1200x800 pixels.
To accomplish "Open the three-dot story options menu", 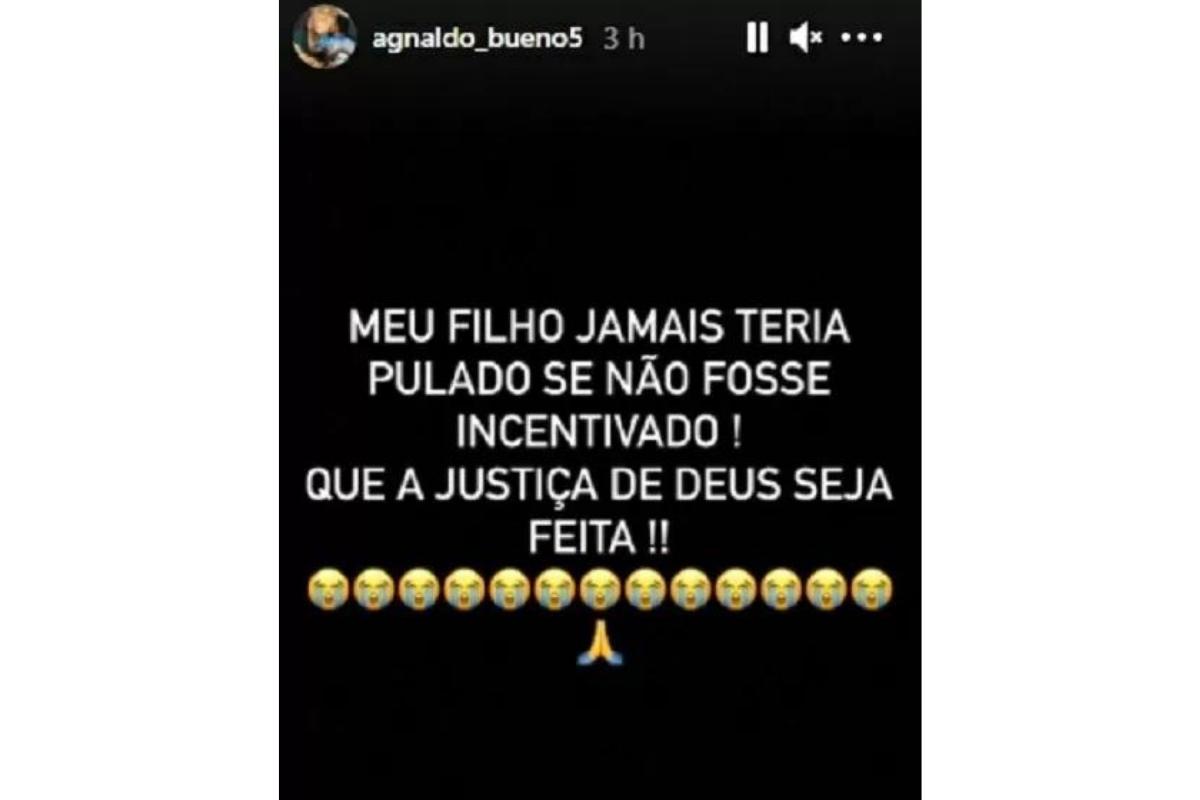I will pos(859,38).
